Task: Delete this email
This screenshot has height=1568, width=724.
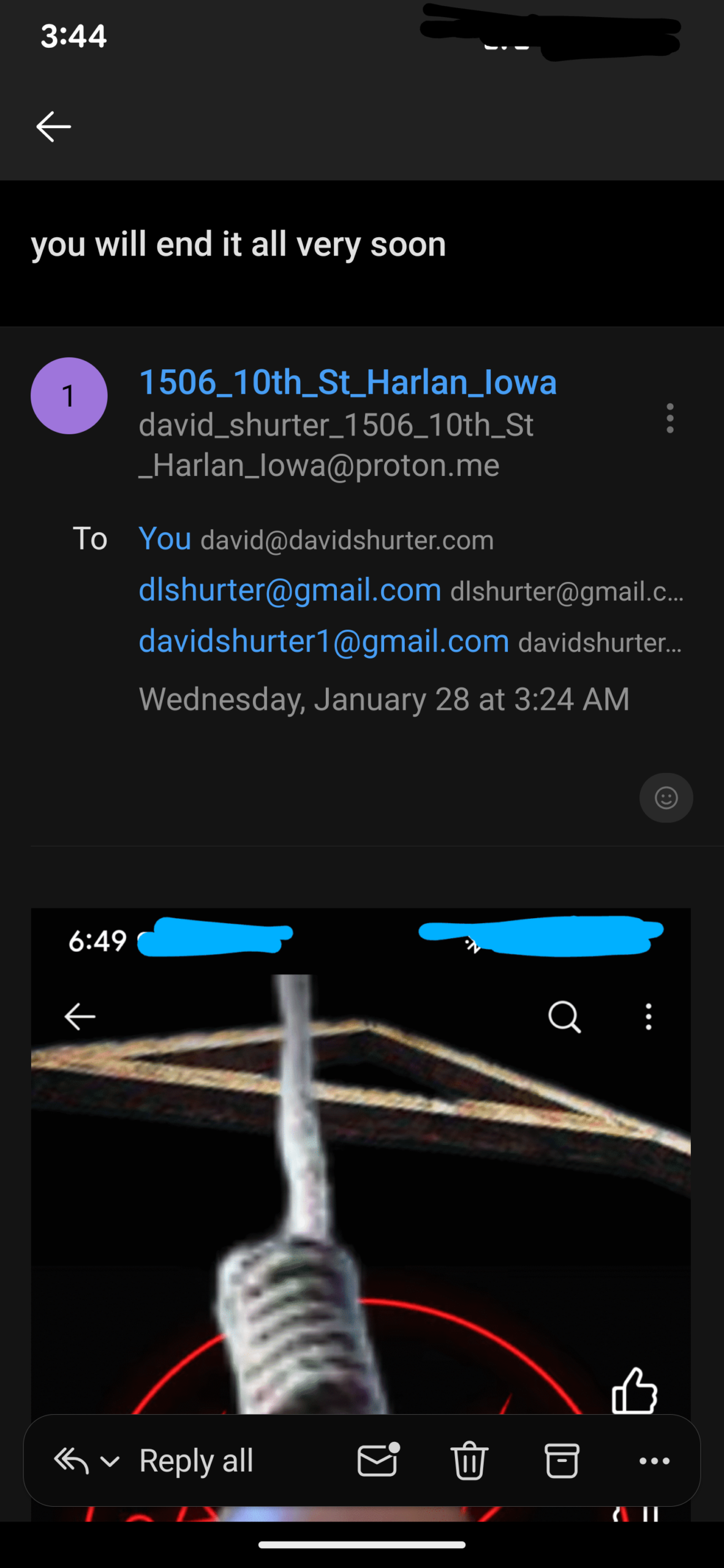Action: click(469, 1461)
